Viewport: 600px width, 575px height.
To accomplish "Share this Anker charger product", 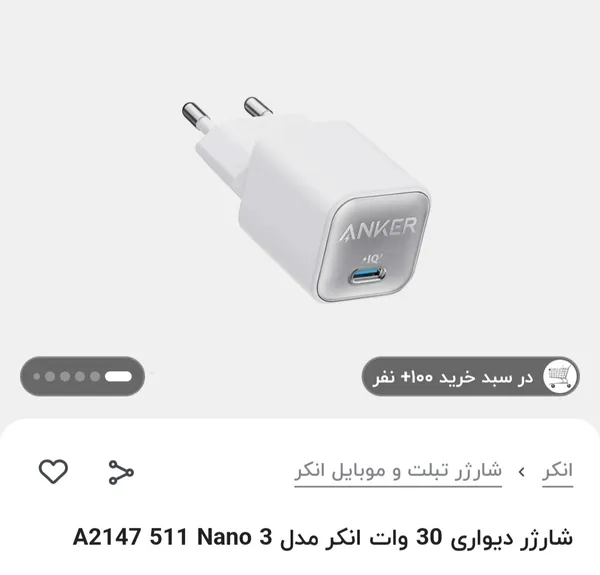I will [121, 472].
